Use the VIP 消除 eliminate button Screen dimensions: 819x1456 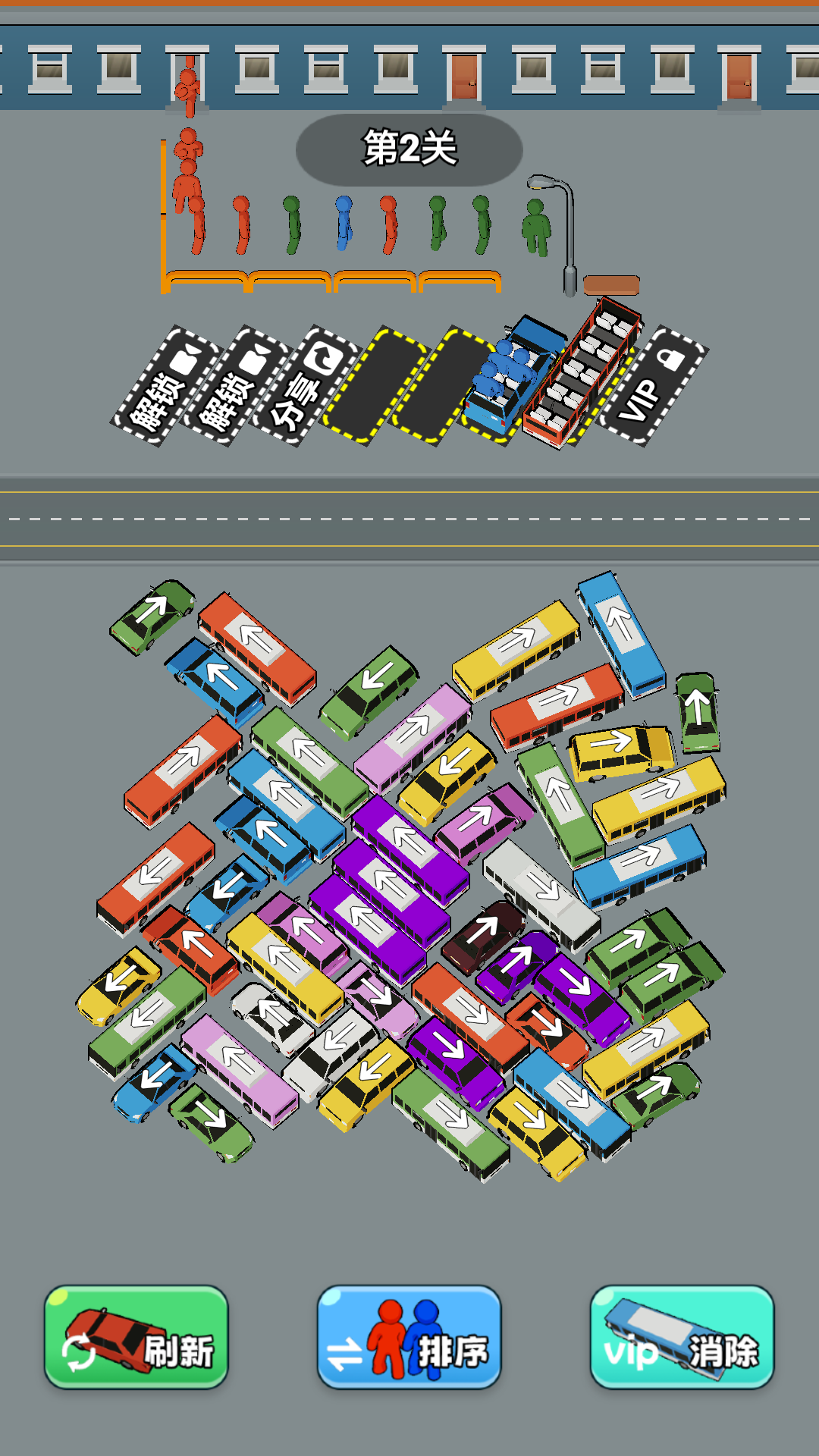coord(682,1338)
